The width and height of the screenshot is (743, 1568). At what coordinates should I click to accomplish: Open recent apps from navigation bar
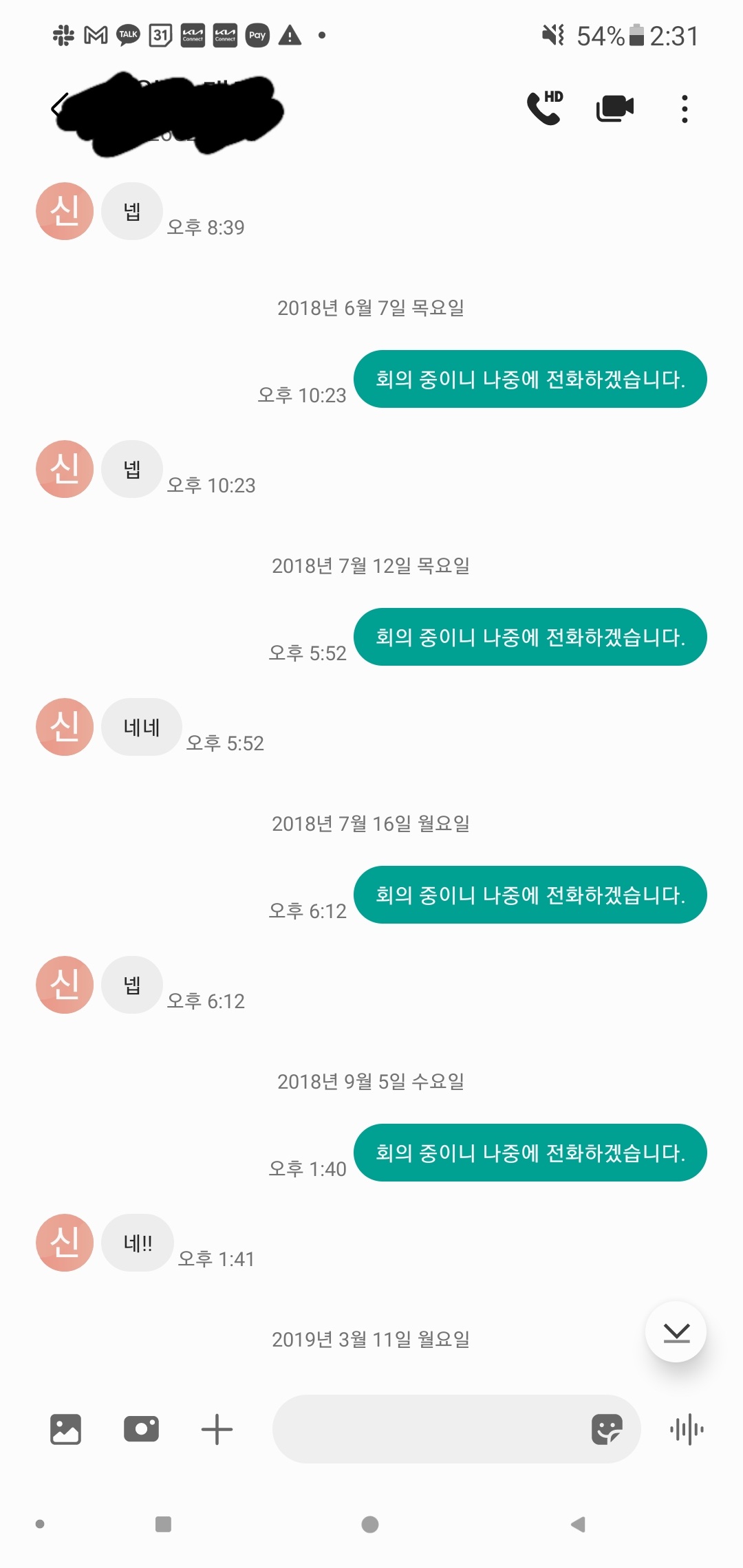tap(163, 1525)
